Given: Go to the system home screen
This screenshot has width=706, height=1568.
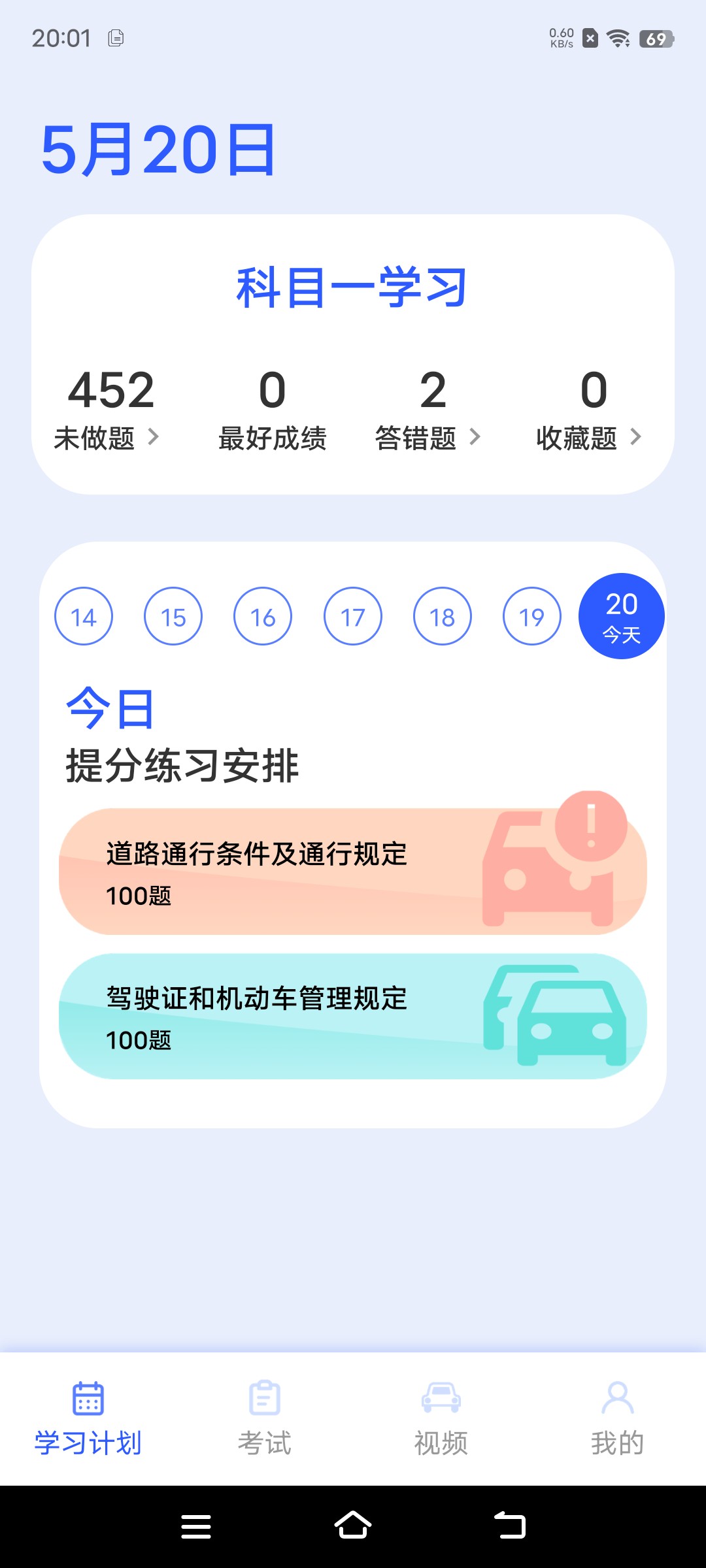Looking at the screenshot, I should (x=353, y=1526).
